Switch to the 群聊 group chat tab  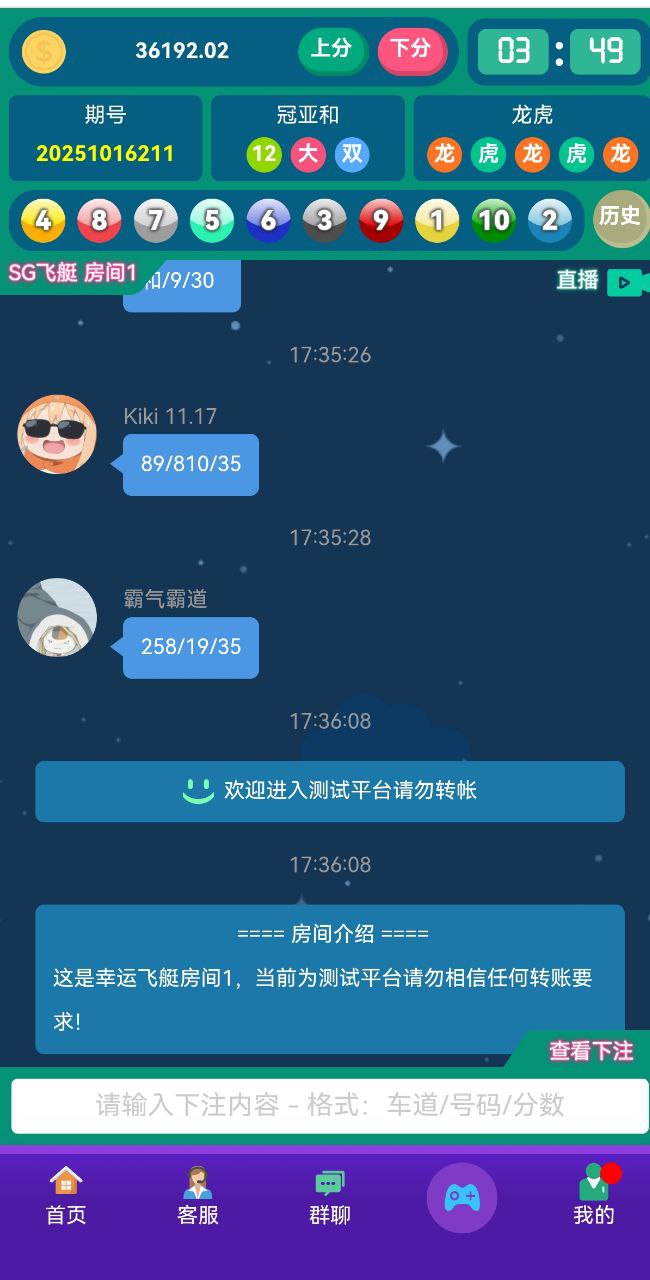click(x=329, y=1196)
